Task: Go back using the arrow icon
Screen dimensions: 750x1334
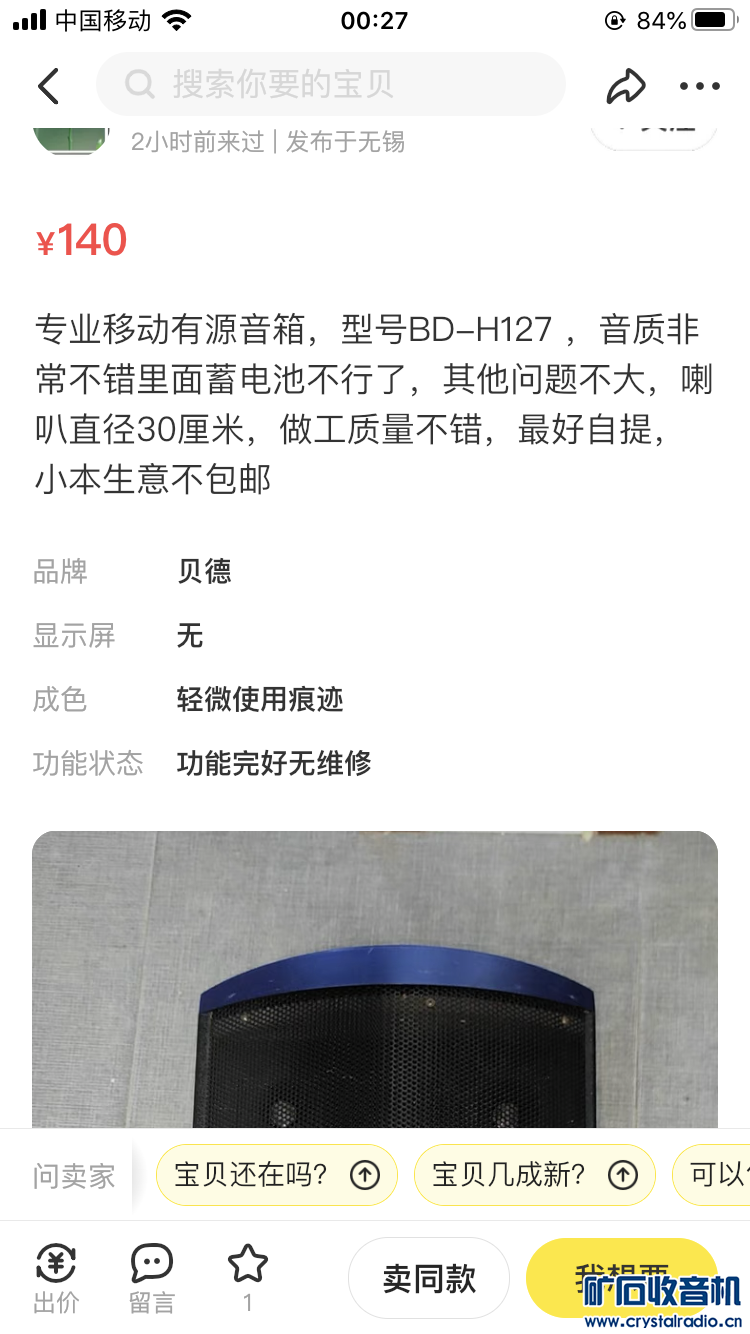Action: [48, 86]
